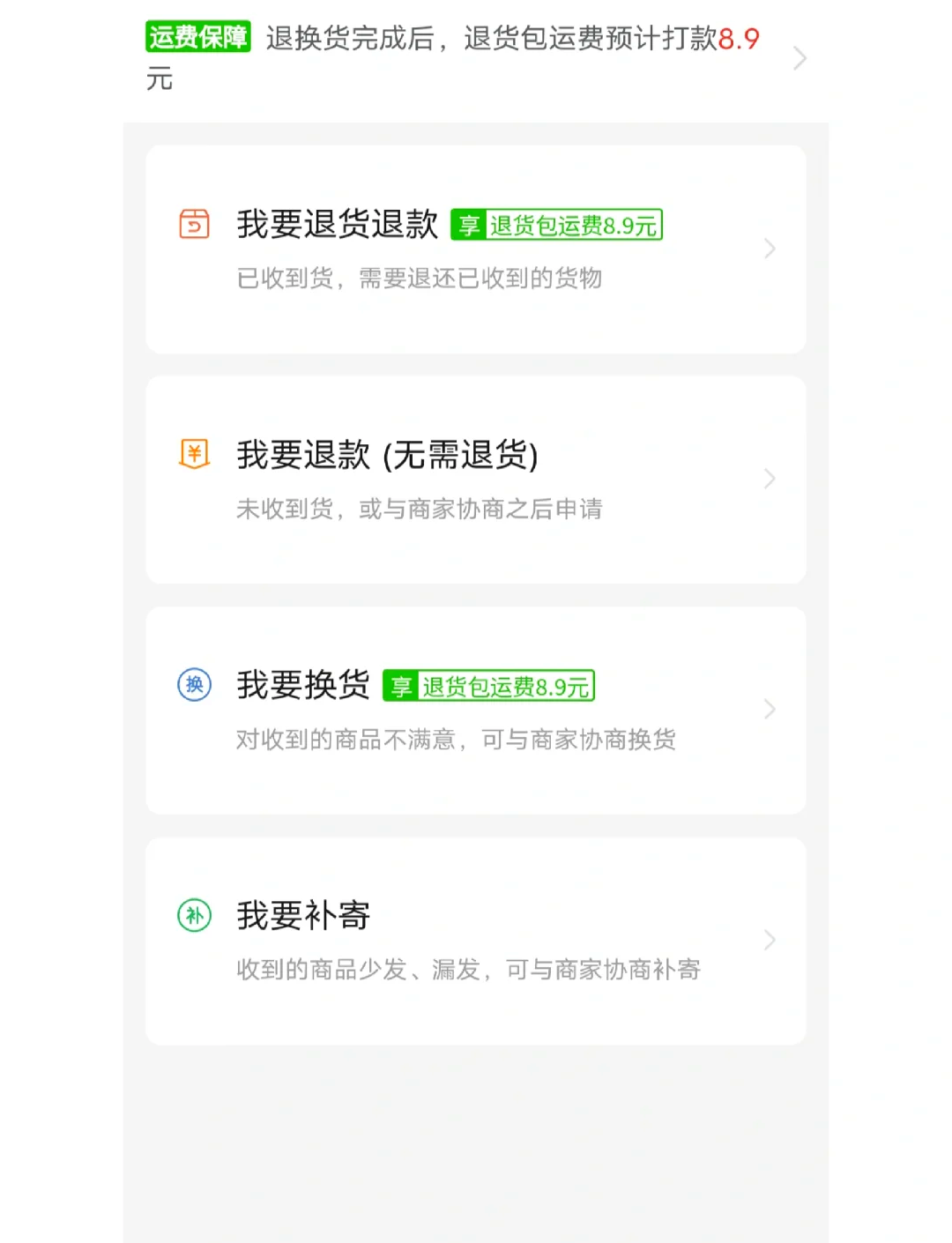Click the 退货包运费8.9元 label beside 我要退货退款
Image resolution: width=952 pixels, height=1243 pixels.
(x=573, y=226)
